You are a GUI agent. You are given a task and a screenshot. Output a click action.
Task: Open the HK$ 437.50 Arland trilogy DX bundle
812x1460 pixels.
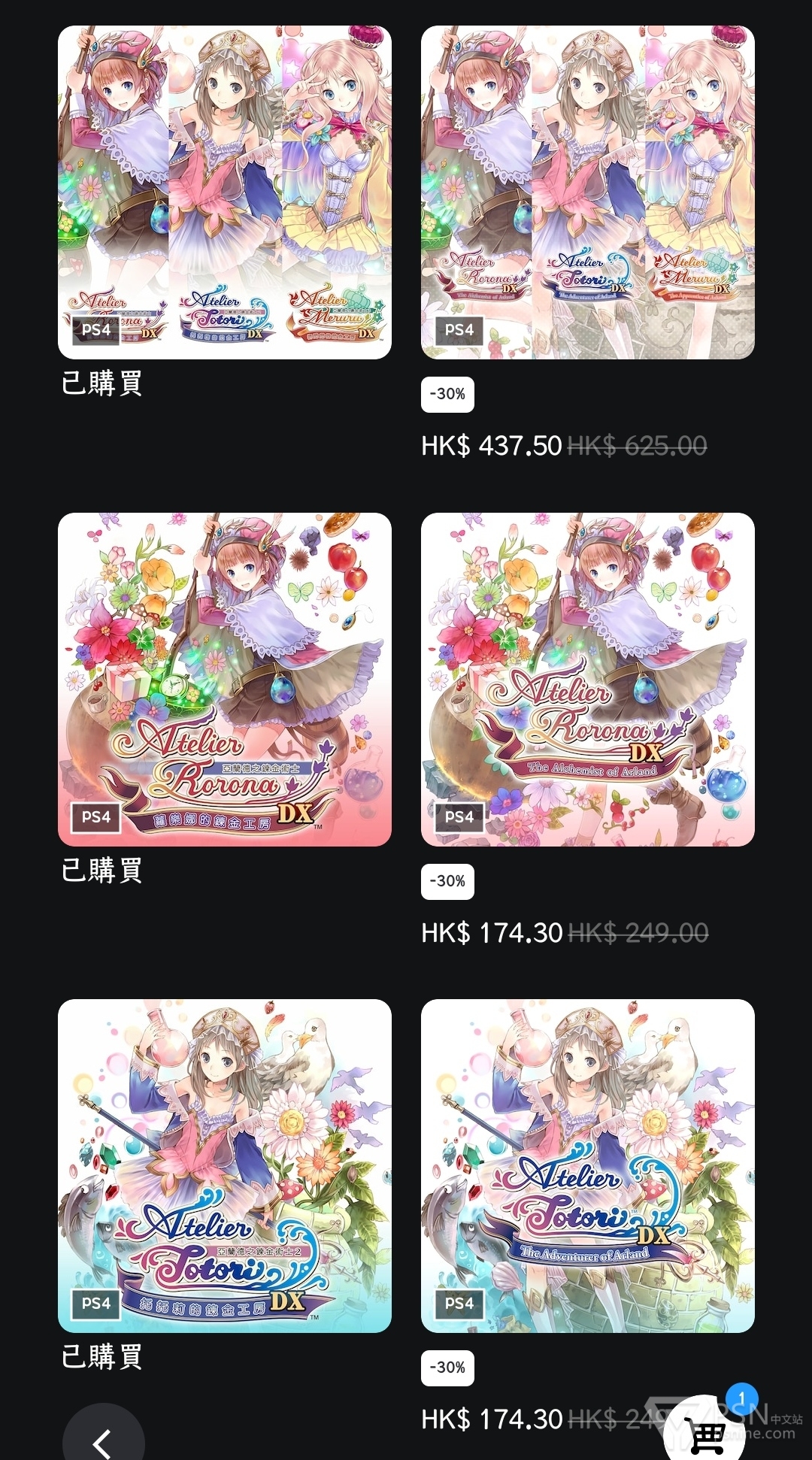(587, 192)
